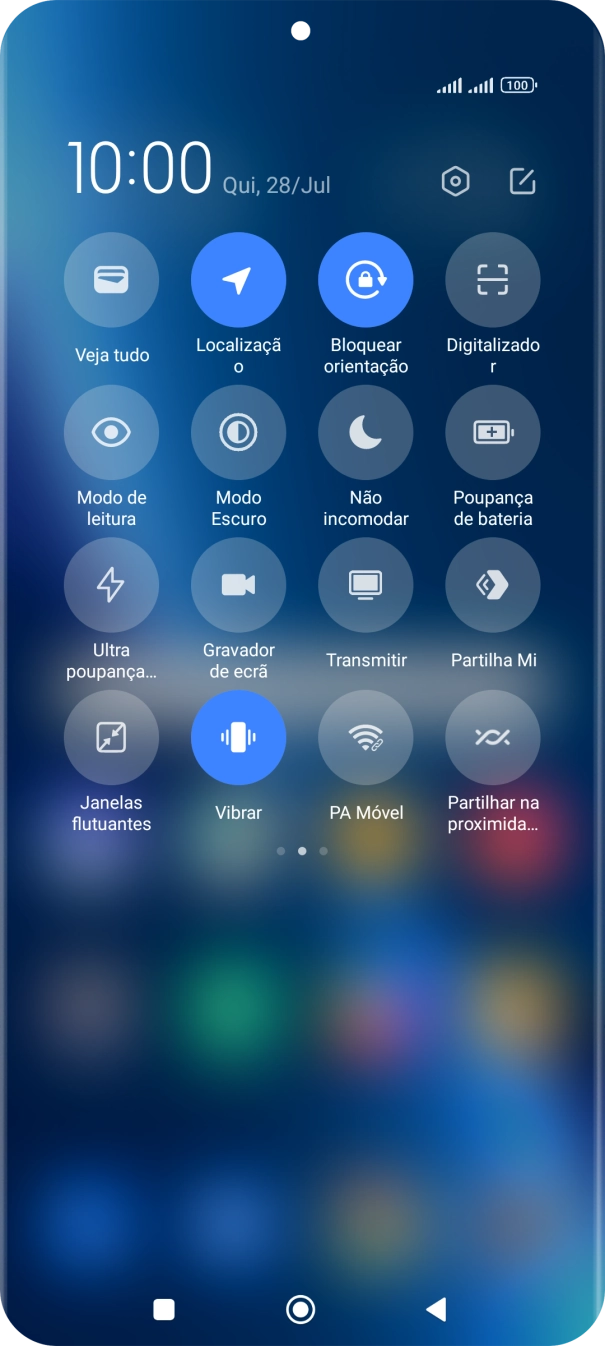The image size is (605, 1346).
Task: Open settings via the hexagon gear icon
Action: [x=455, y=182]
